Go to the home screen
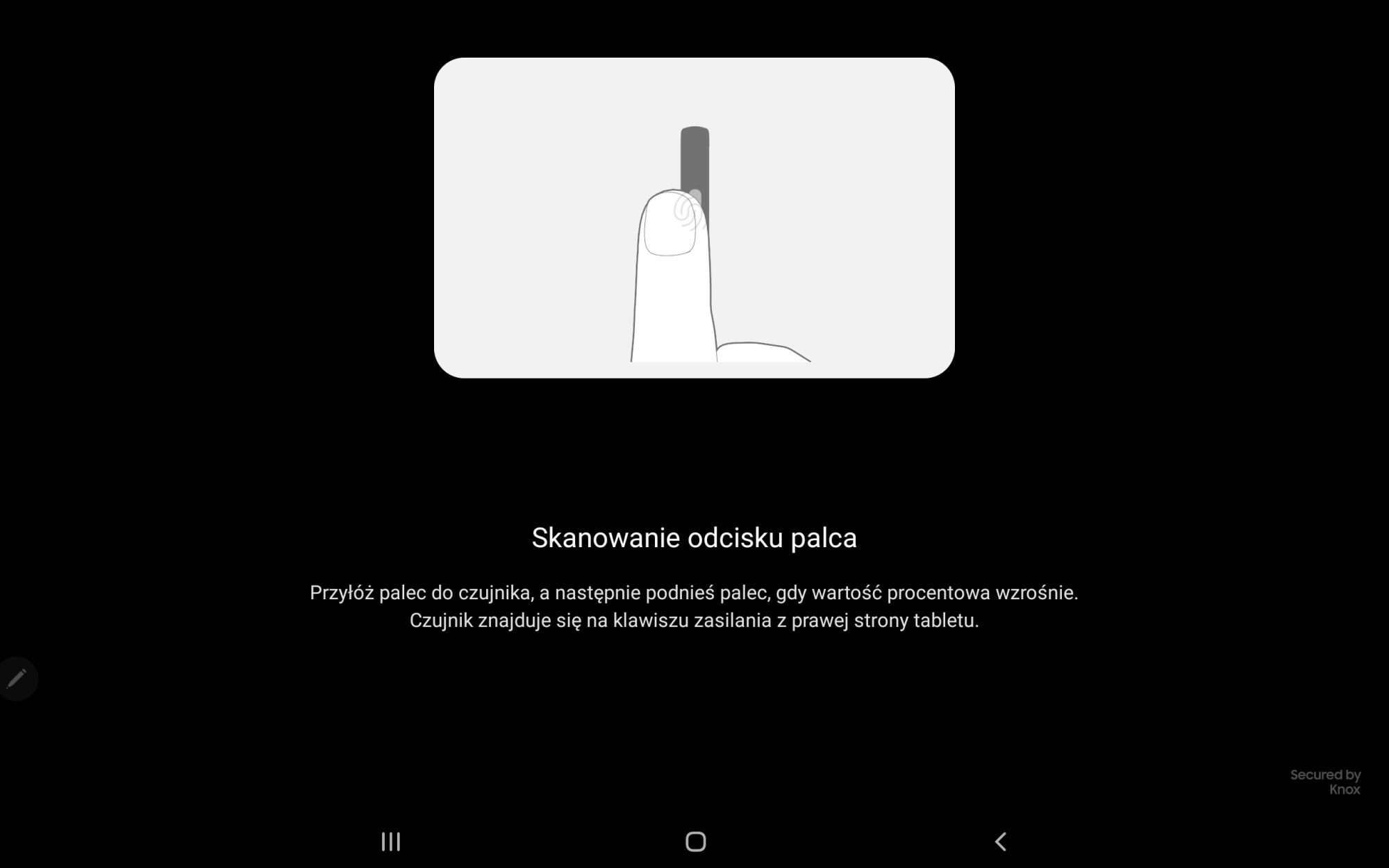 click(695, 842)
